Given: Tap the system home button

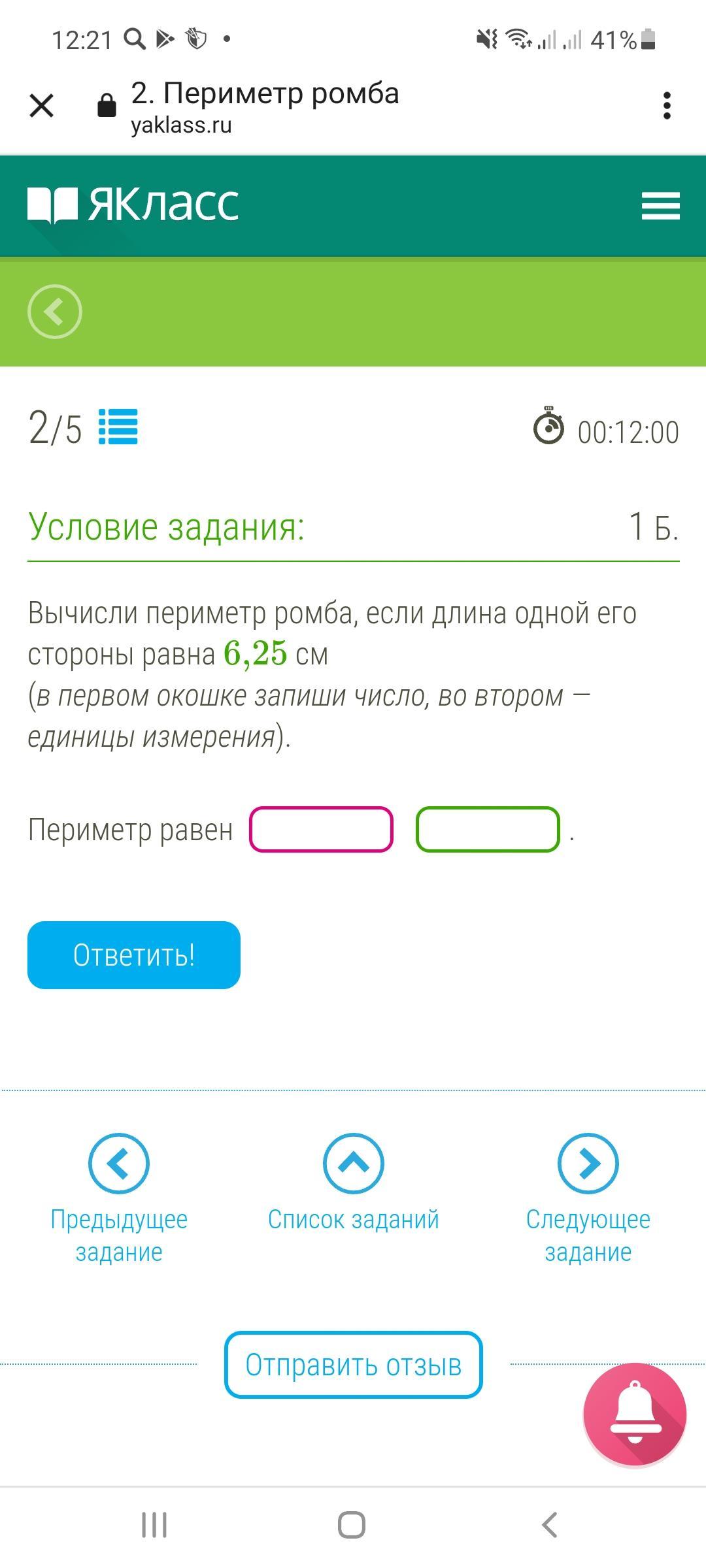Looking at the screenshot, I should (x=352, y=1525).
